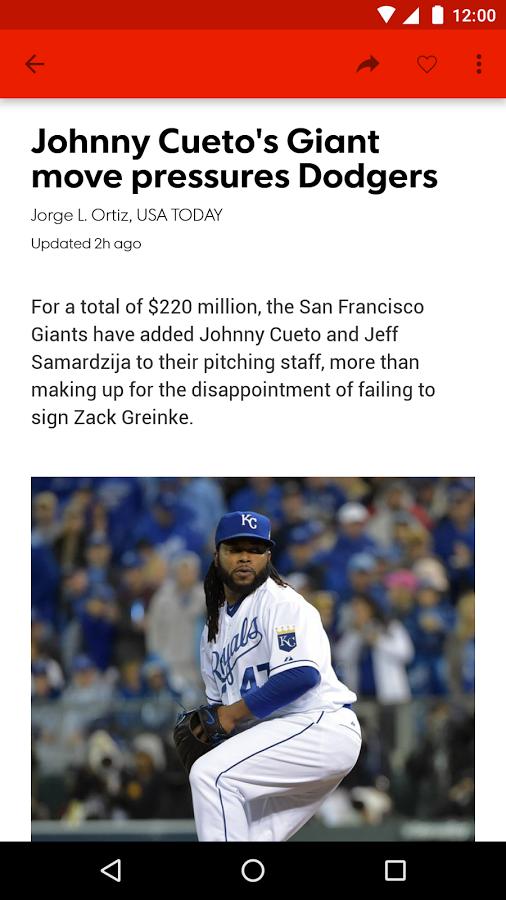Share this Johnny Cueto article
Image resolution: width=506 pixels, height=900 pixels.
click(x=368, y=64)
